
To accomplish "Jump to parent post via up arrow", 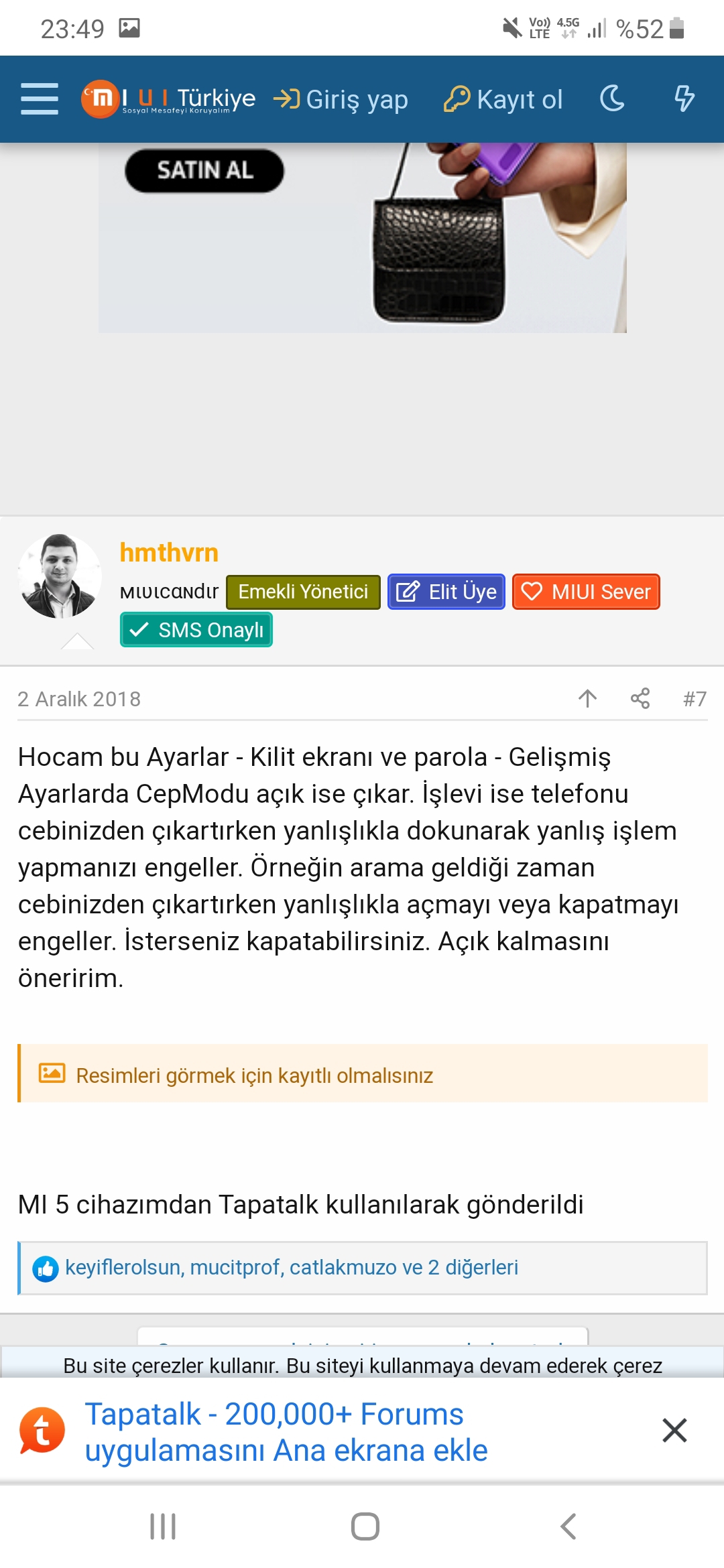I will (x=588, y=698).
